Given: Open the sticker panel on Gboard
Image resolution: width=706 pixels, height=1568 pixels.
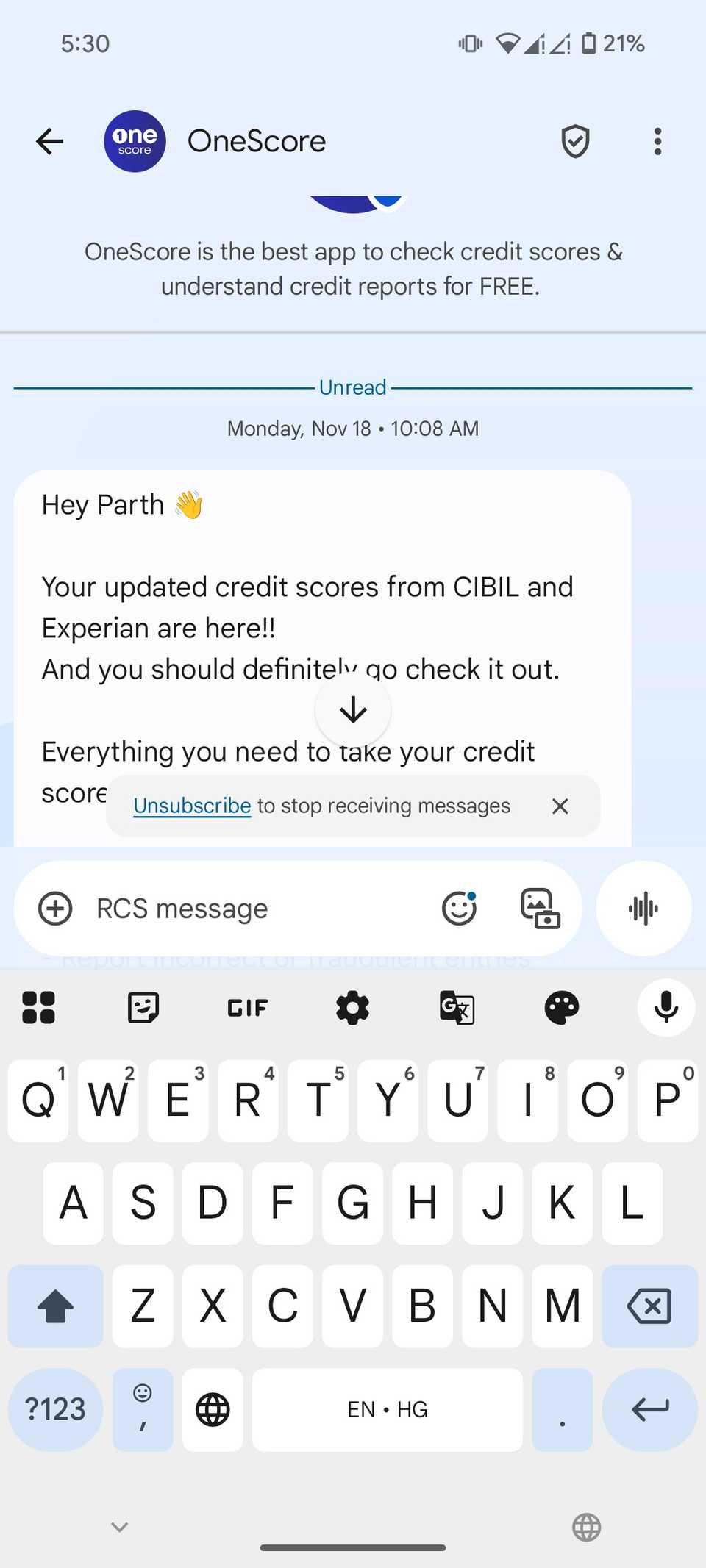Looking at the screenshot, I should pos(143,1007).
